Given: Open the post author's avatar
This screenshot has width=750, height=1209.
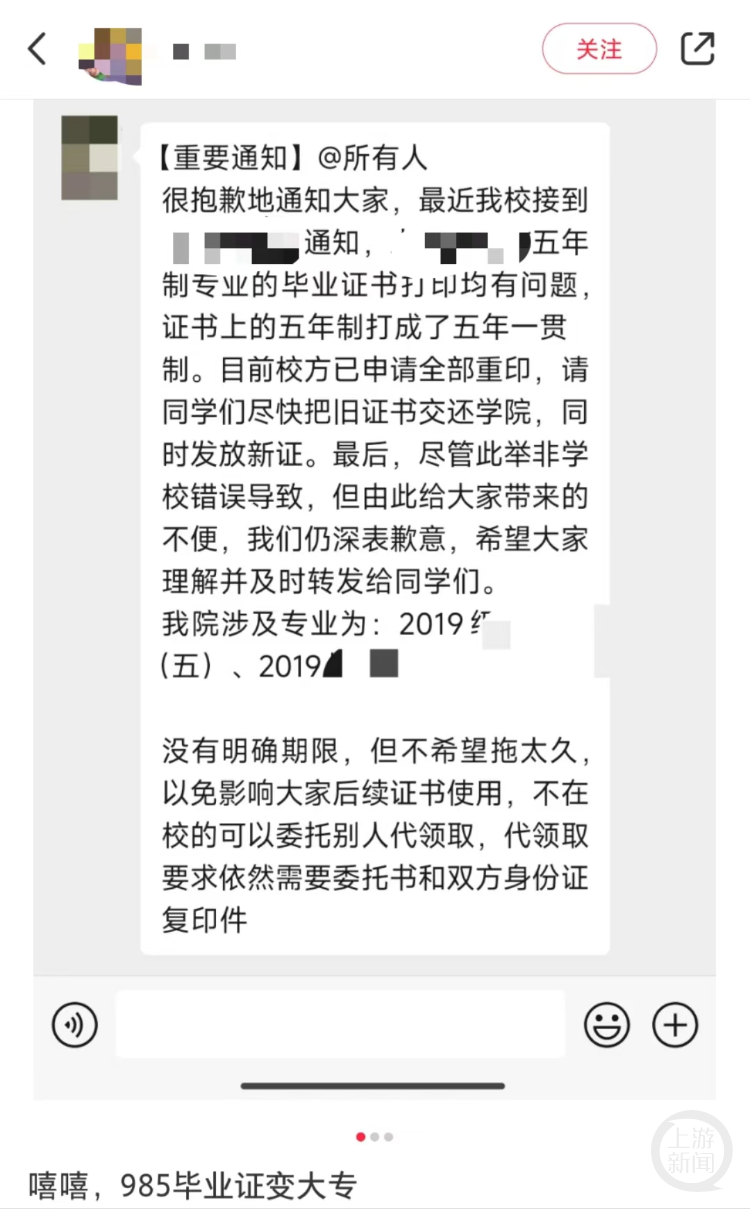Looking at the screenshot, I should click(111, 53).
